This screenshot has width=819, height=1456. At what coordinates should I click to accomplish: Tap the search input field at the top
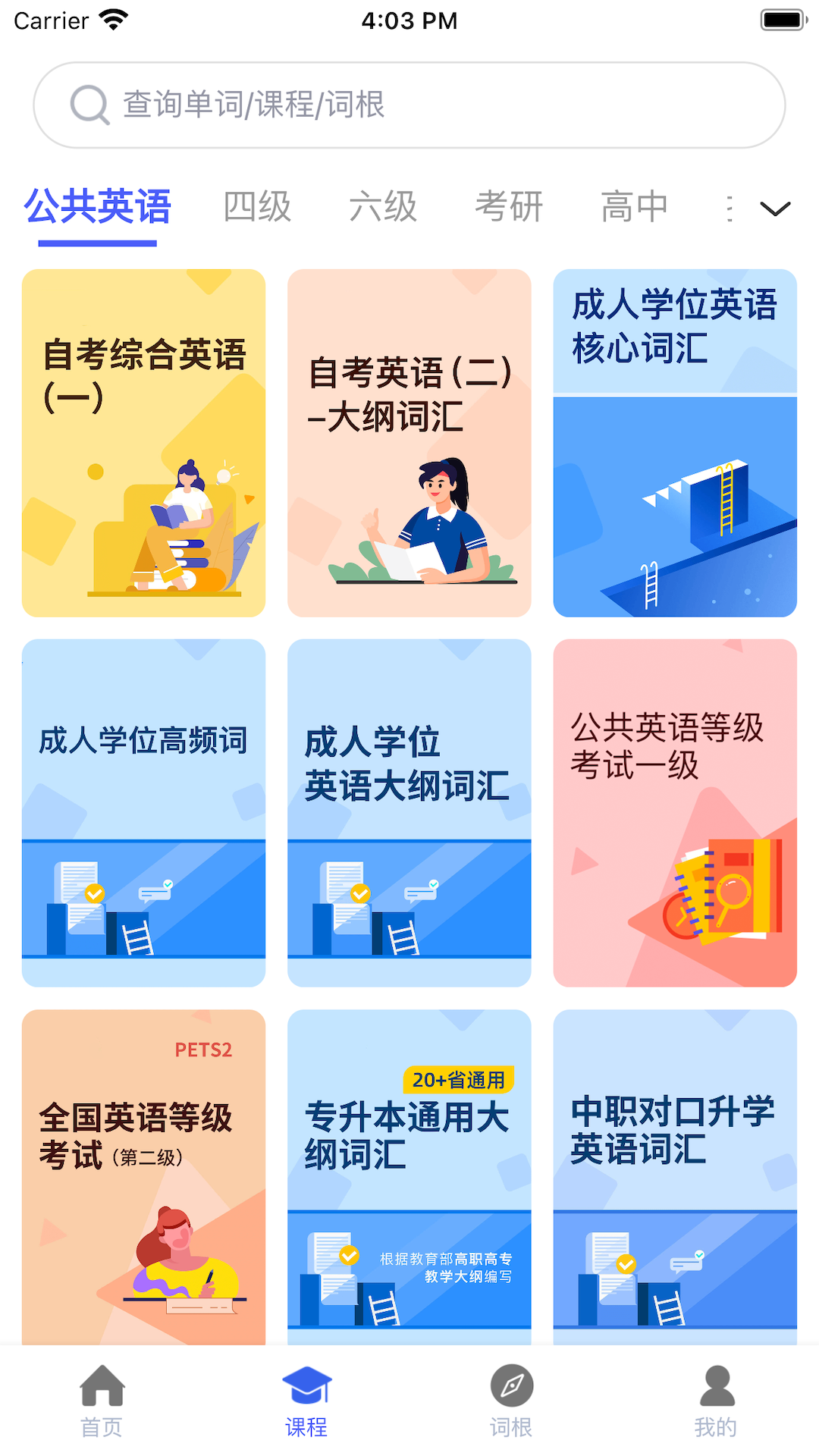click(x=409, y=105)
